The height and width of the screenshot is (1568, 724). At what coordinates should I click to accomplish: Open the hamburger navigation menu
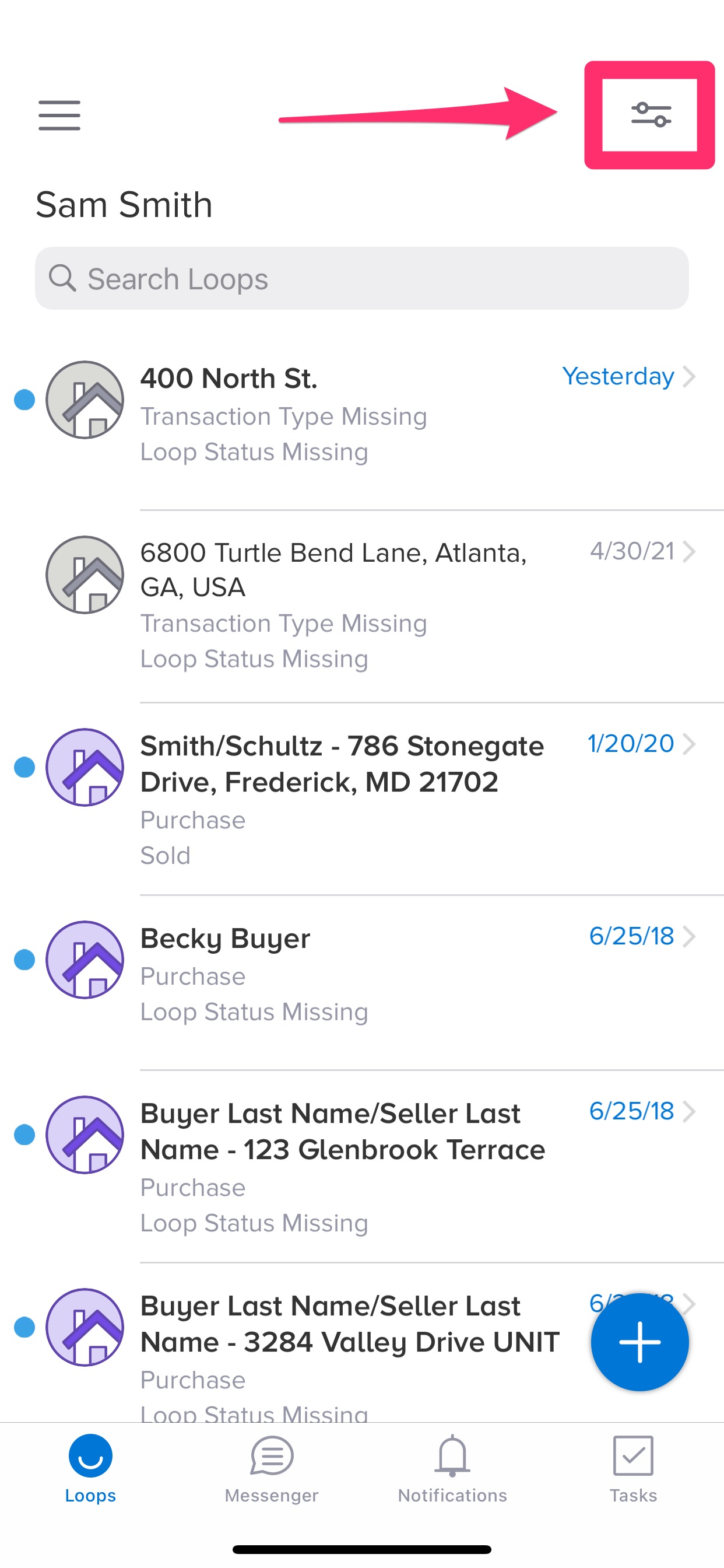pyautogui.click(x=59, y=116)
